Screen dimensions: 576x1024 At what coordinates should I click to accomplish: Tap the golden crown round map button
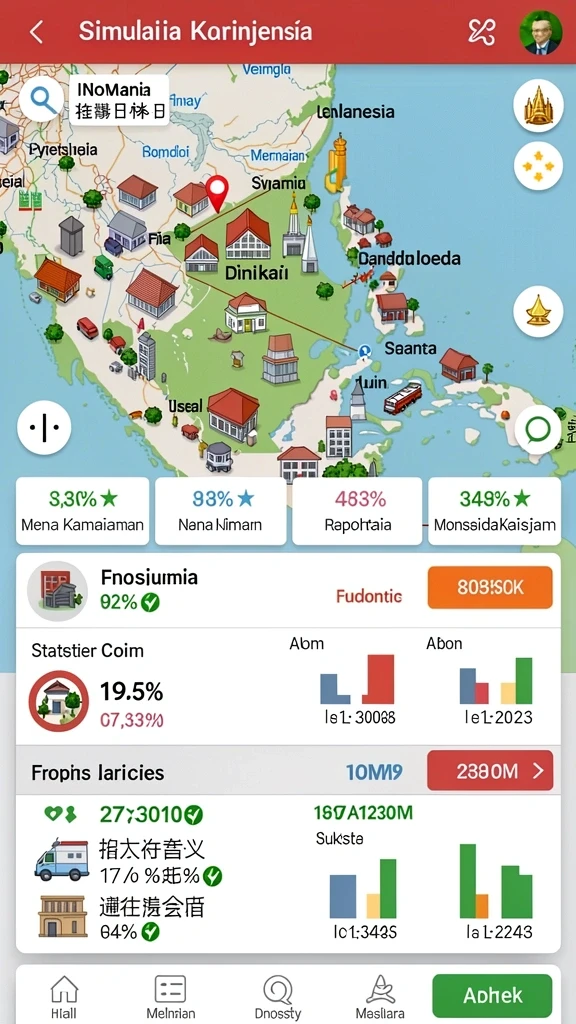[538, 312]
